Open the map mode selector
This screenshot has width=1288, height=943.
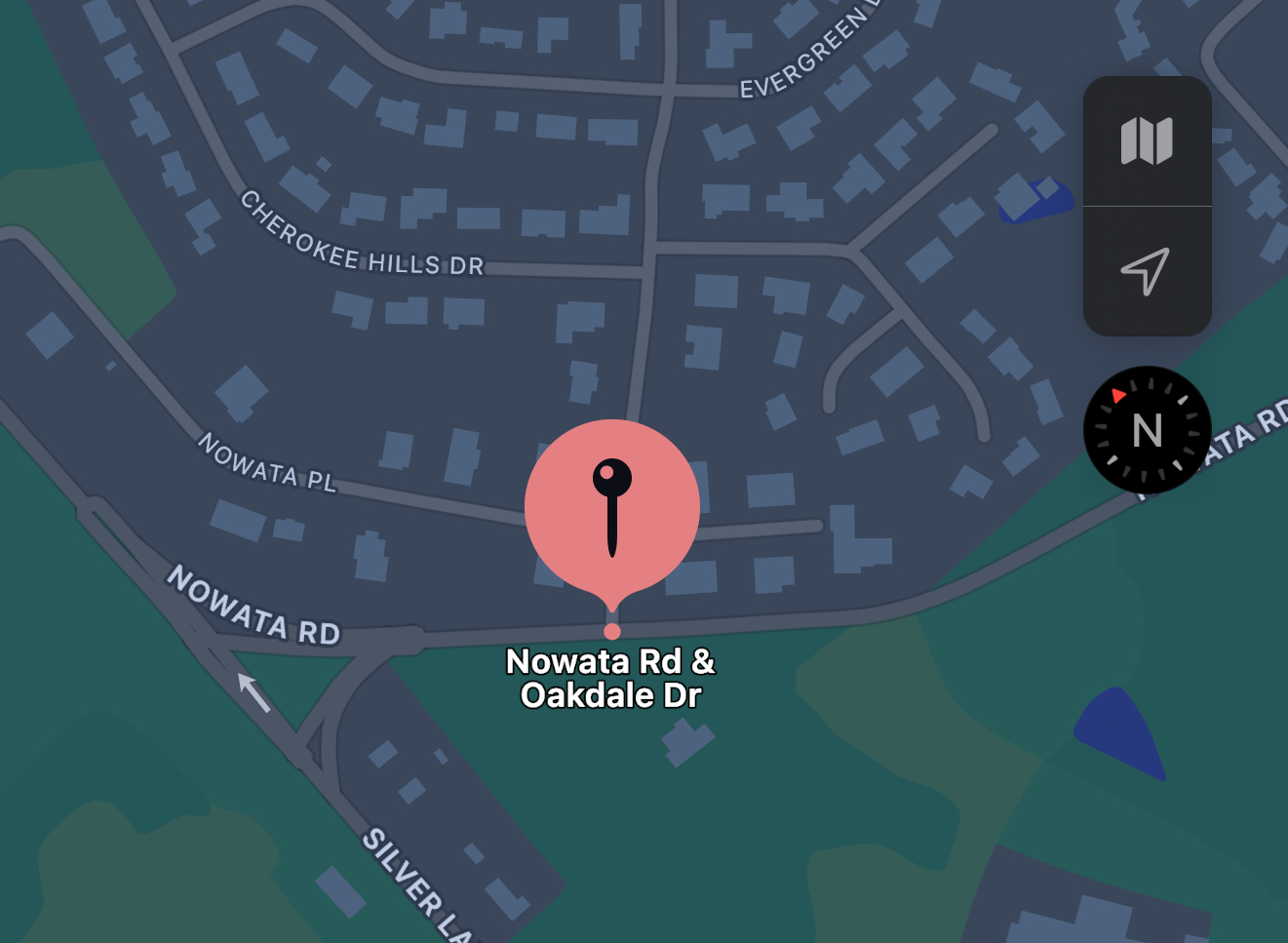coord(1147,141)
